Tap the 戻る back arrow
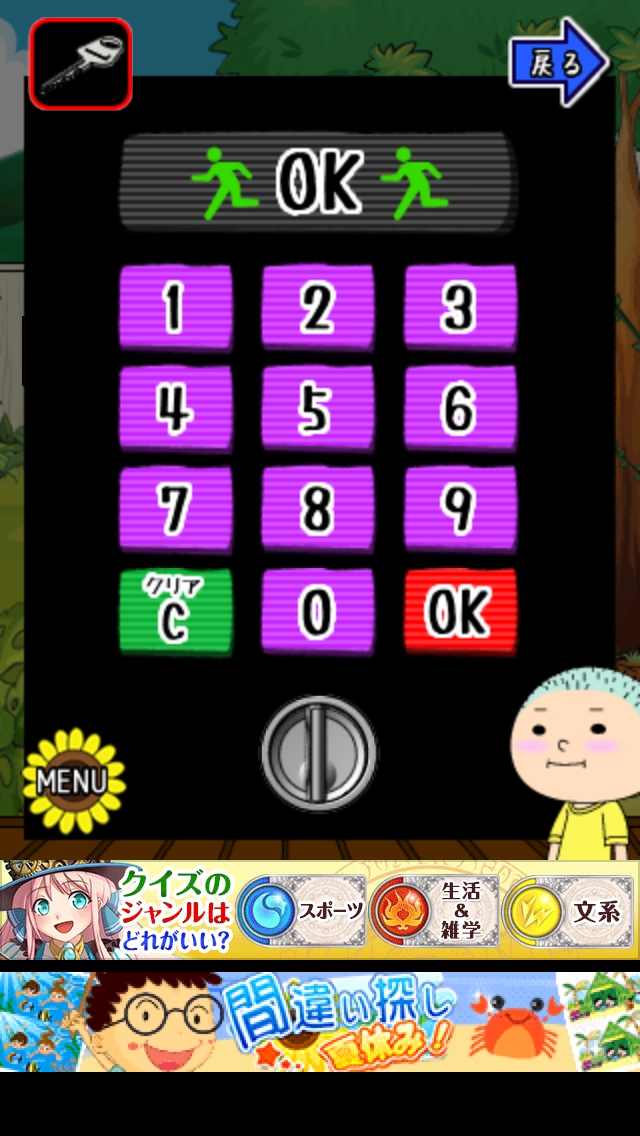The image size is (640, 1136). coord(557,63)
